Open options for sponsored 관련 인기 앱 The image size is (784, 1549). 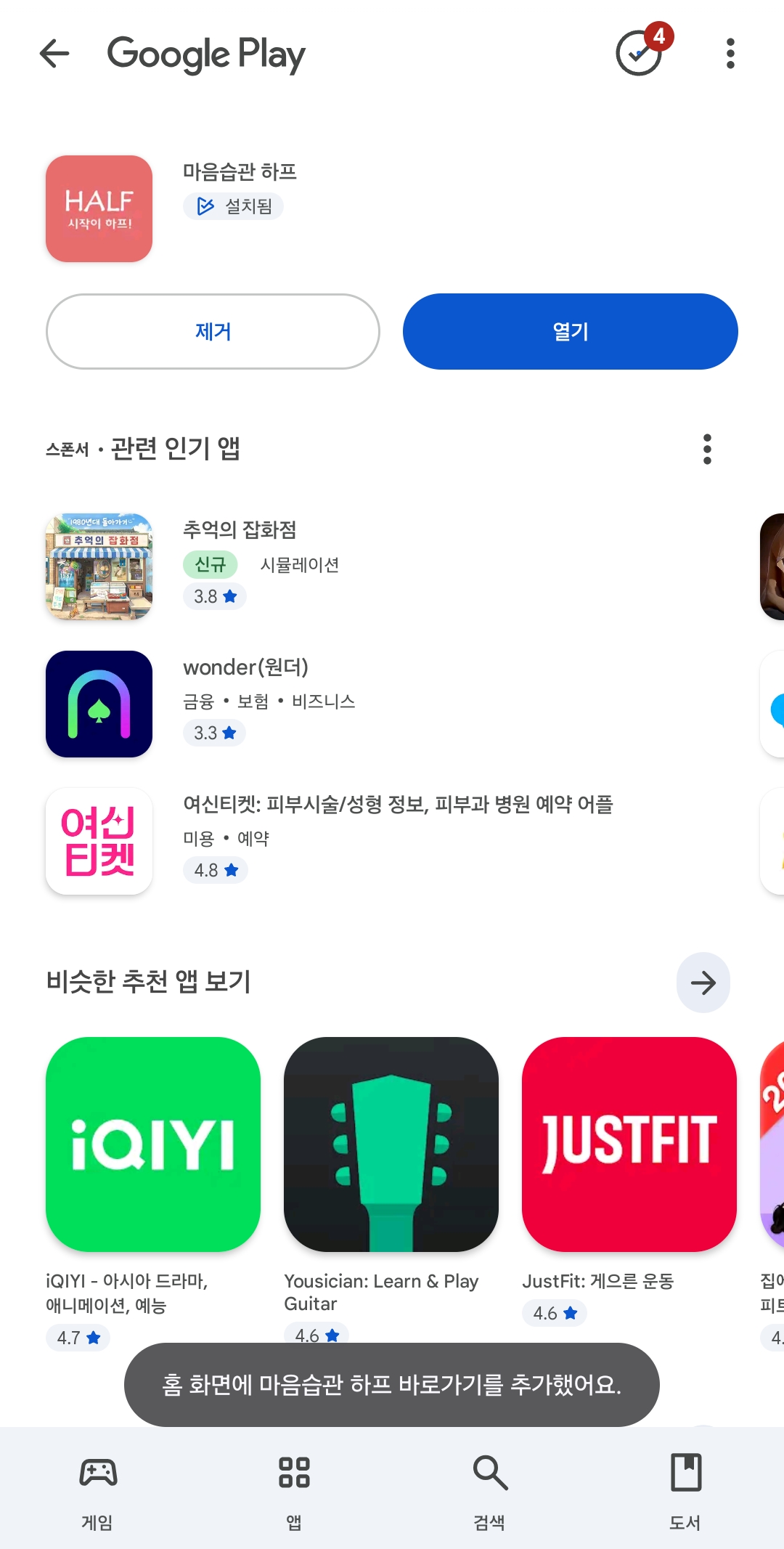coord(707,450)
